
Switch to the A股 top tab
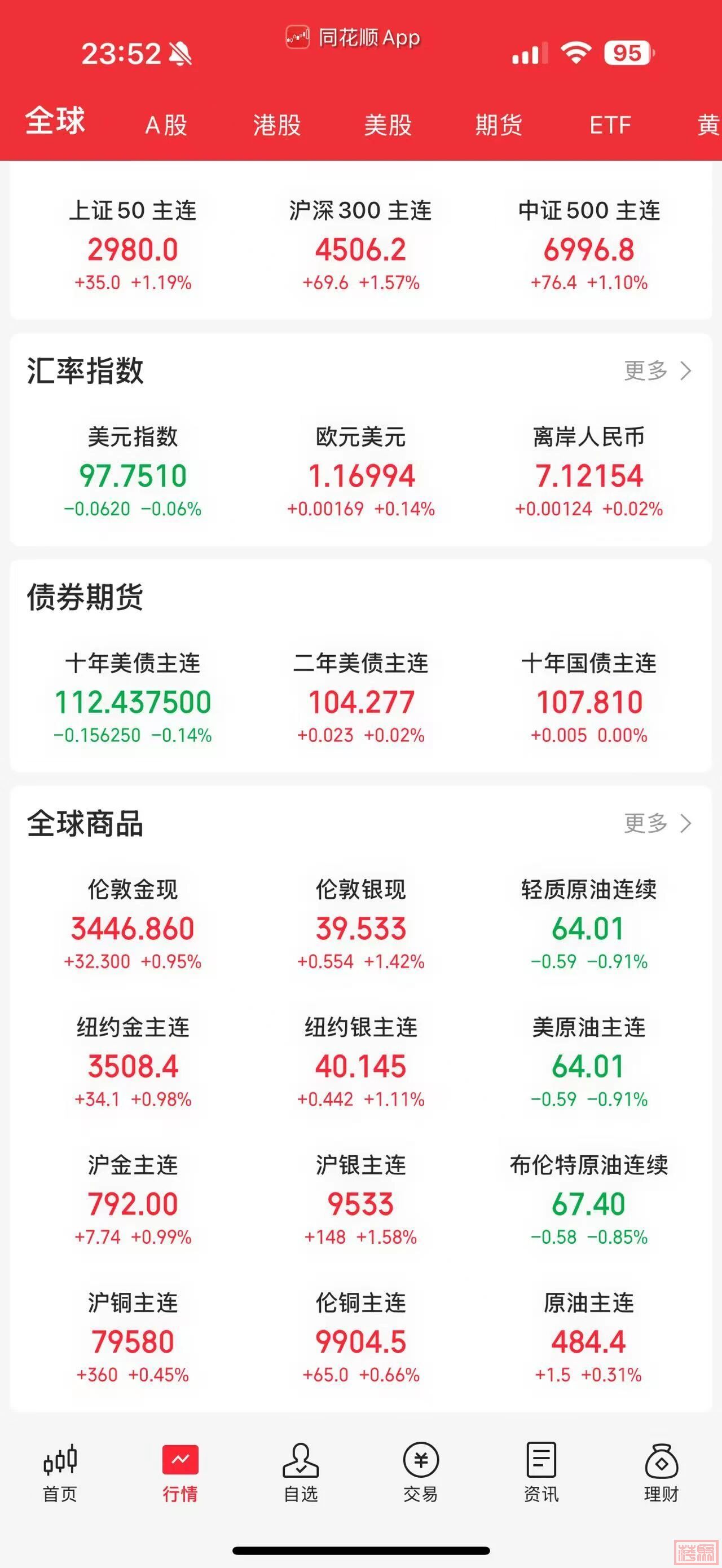click(166, 125)
